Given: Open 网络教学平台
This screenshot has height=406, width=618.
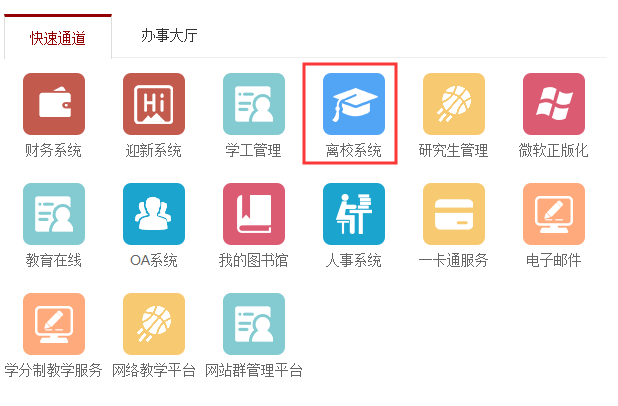Looking at the screenshot, I should pos(154,324).
